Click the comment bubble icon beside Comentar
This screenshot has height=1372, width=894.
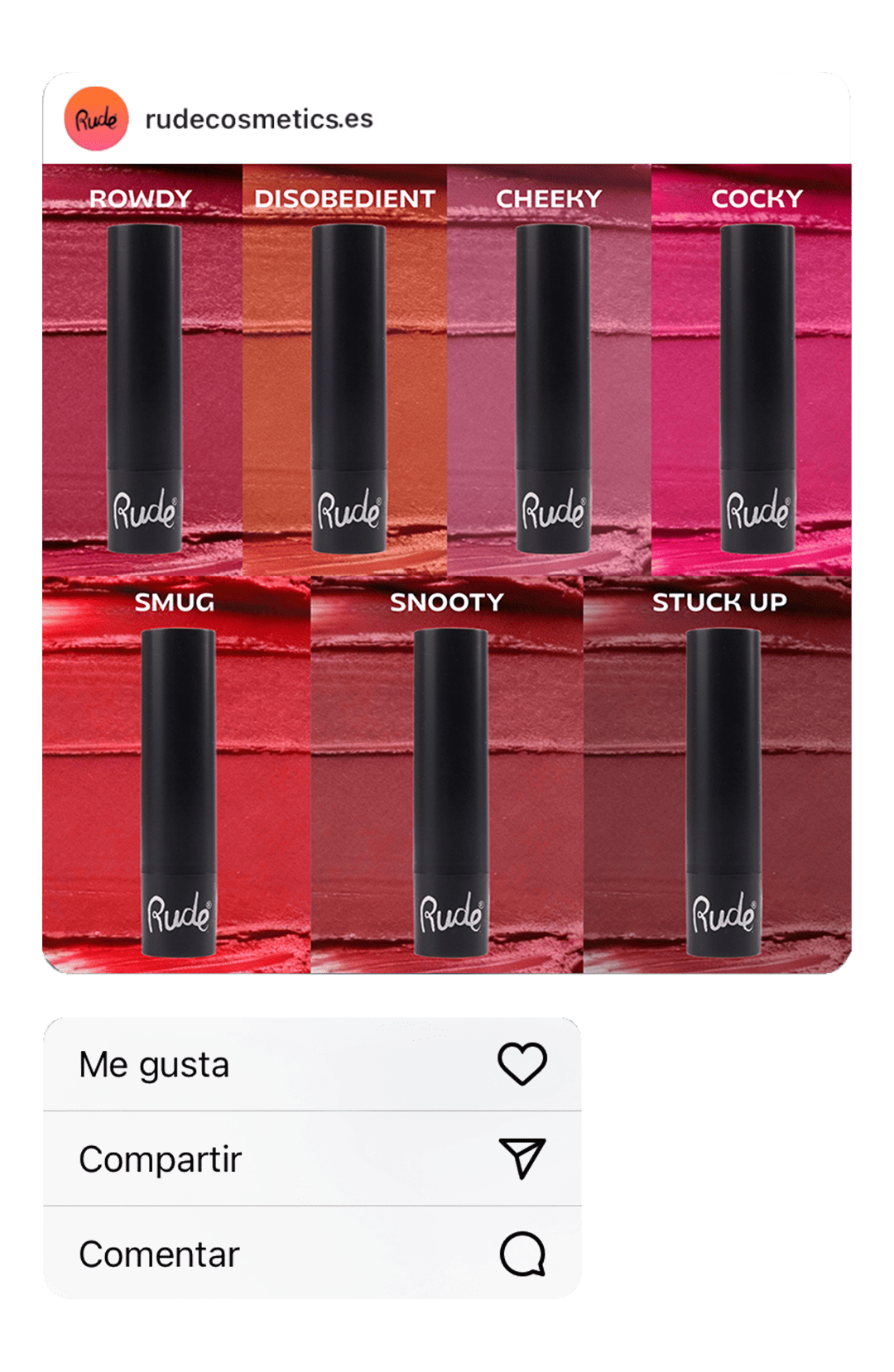524,1254
